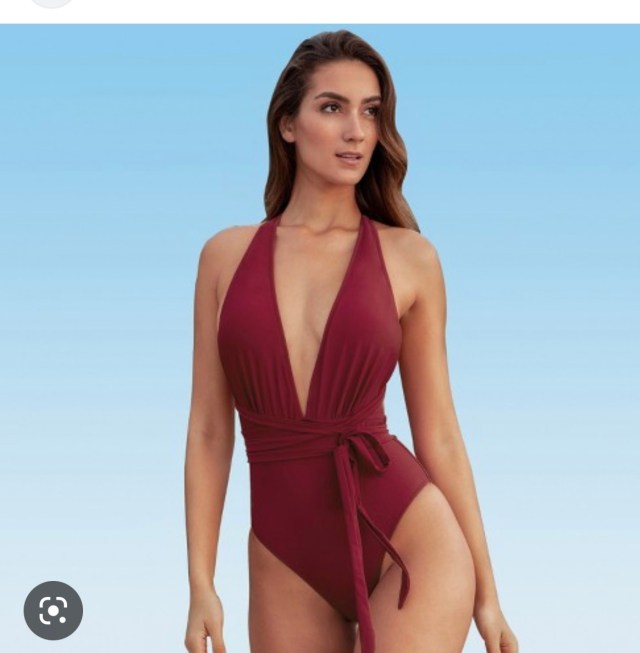Search this image with Google Lens
Viewport: 640px width, 653px height.
(x=53, y=610)
